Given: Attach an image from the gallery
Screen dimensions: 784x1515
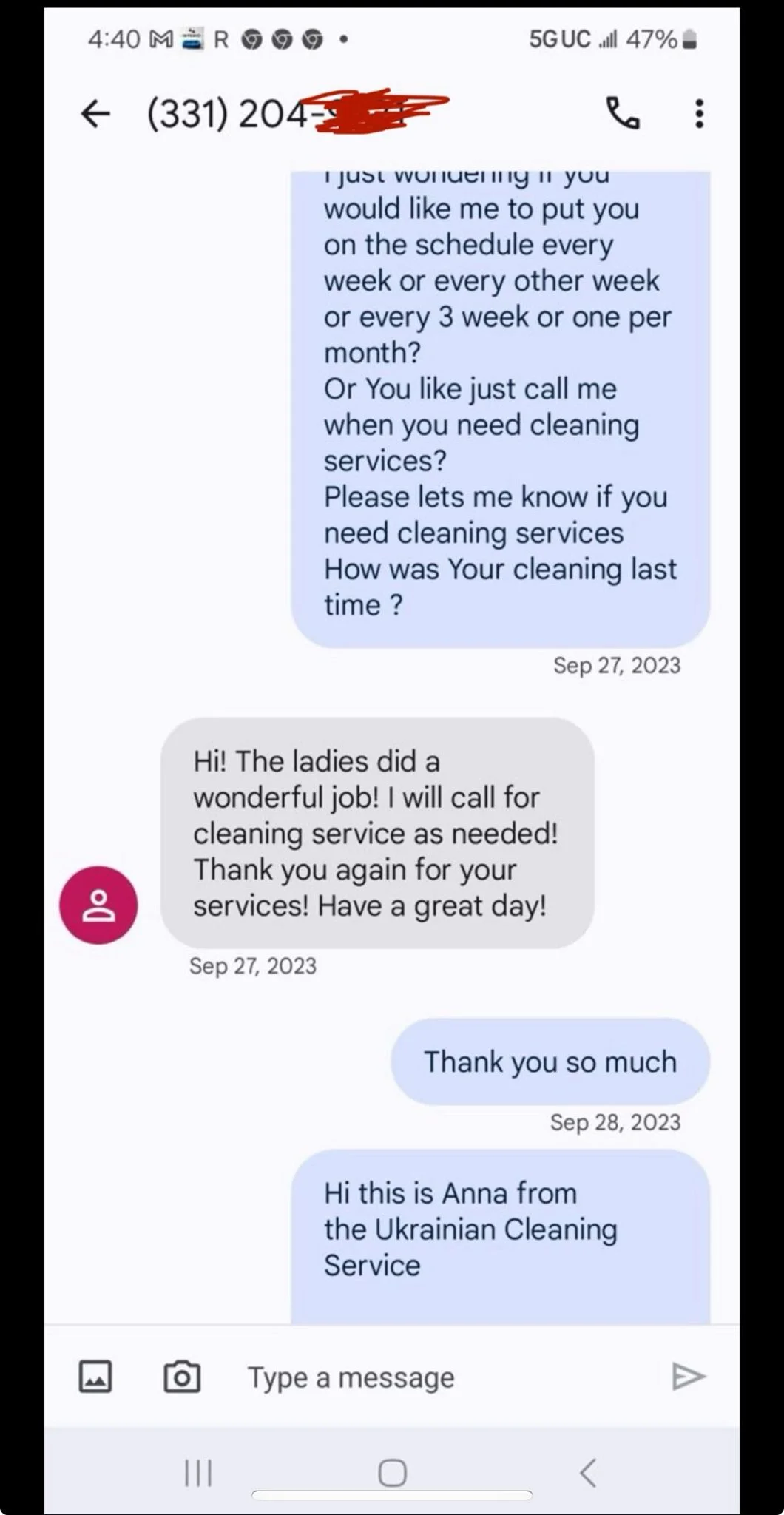Looking at the screenshot, I should [95, 1377].
